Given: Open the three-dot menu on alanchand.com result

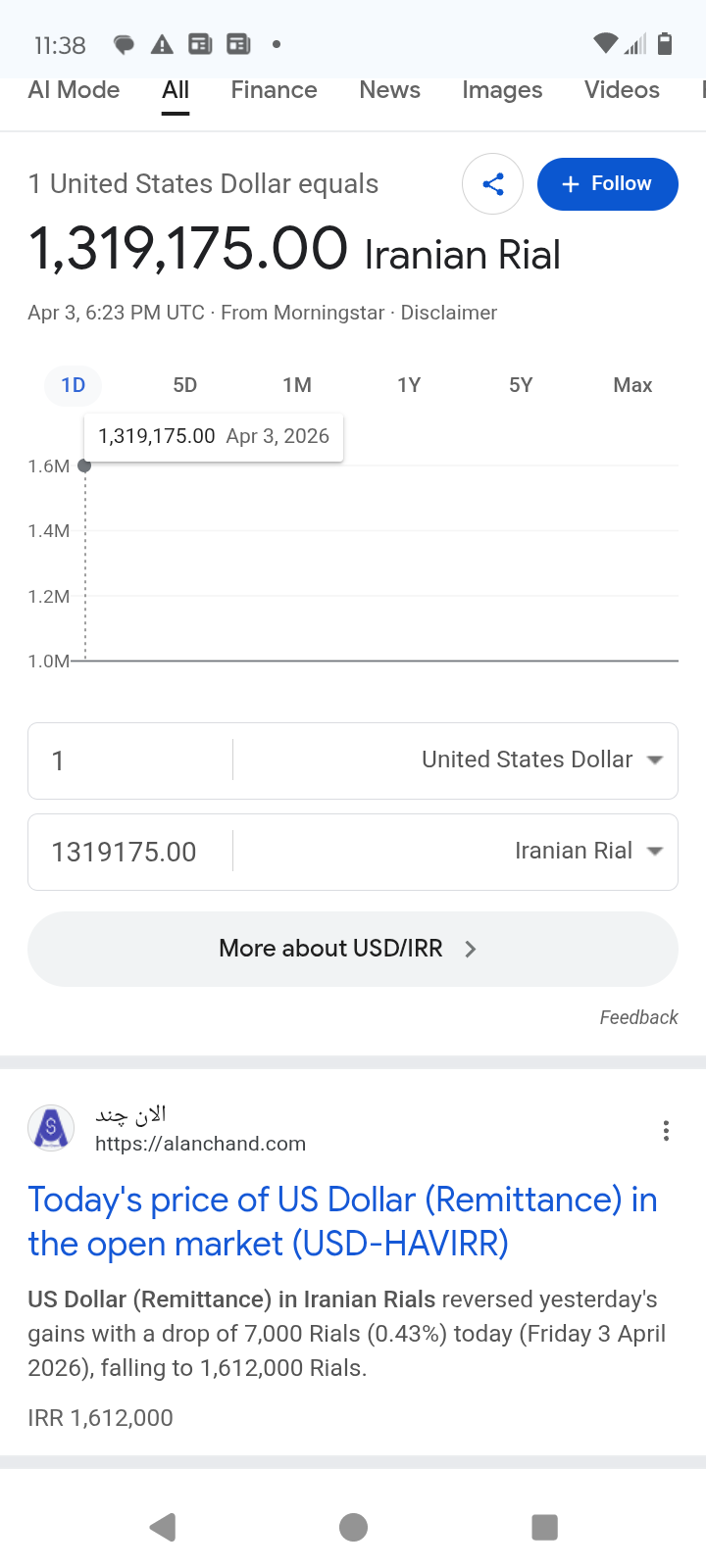Looking at the screenshot, I should pyautogui.click(x=666, y=1130).
